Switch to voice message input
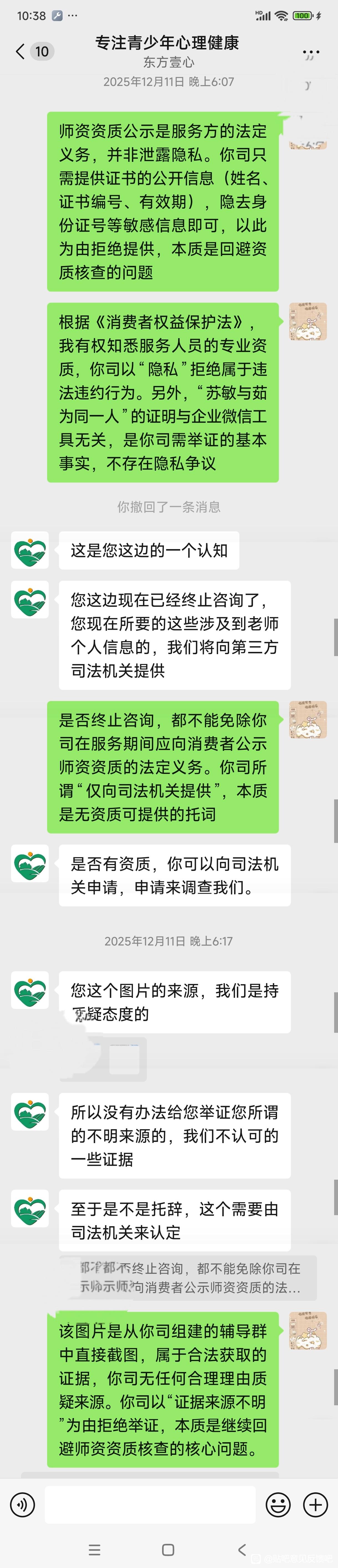The width and height of the screenshot is (338, 1568). [x=22, y=1505]
